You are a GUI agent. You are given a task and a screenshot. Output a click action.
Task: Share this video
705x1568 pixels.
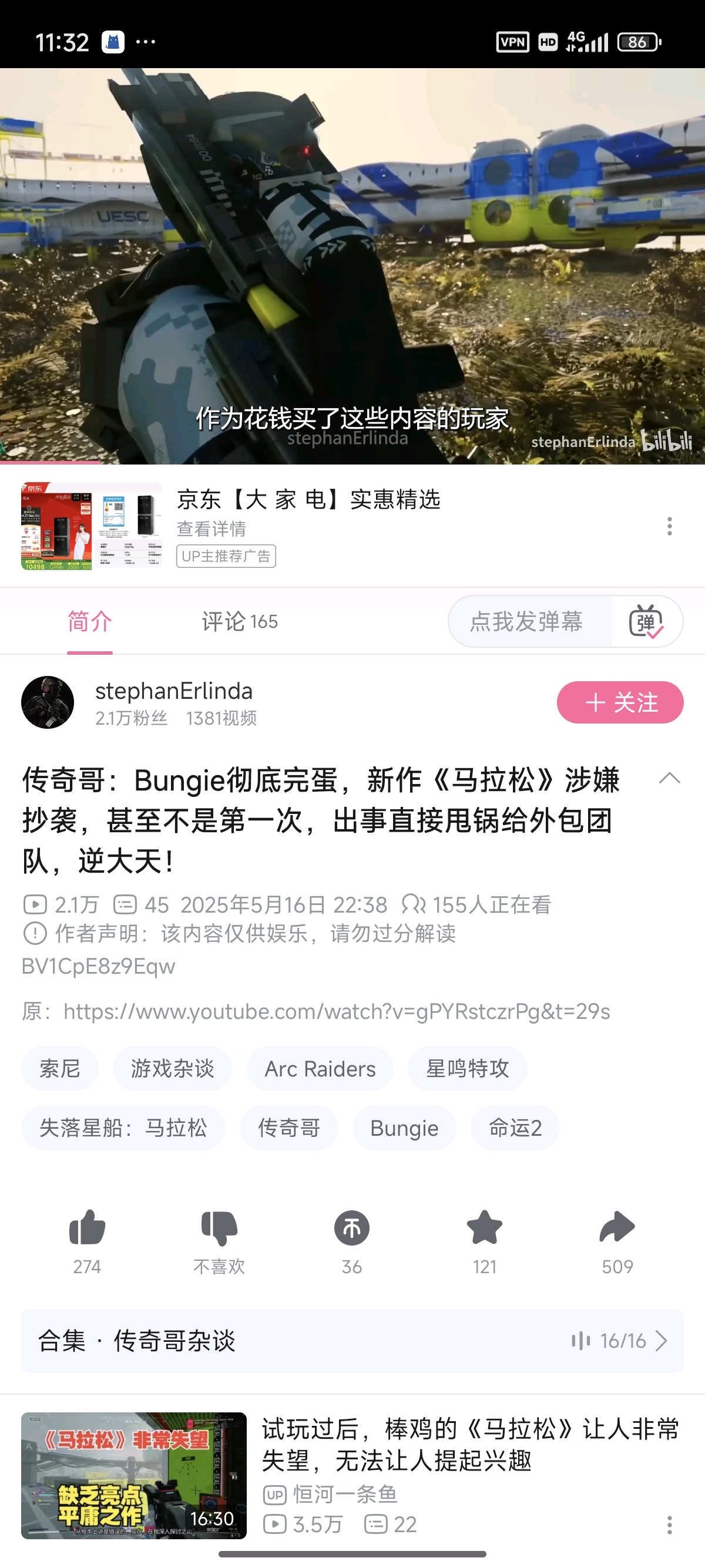tap(617, 1229)
